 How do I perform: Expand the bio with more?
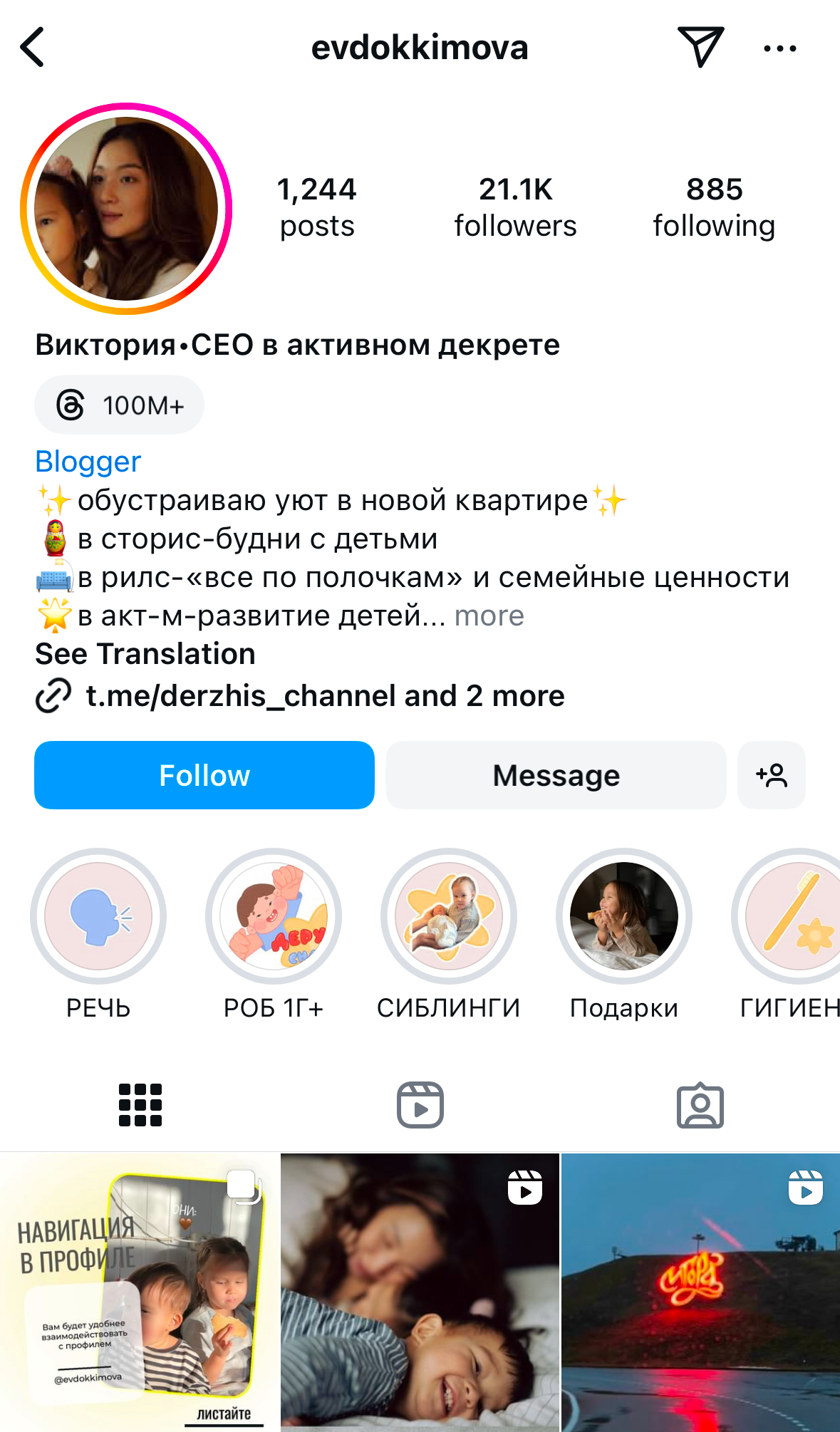(x=489, y=616)
